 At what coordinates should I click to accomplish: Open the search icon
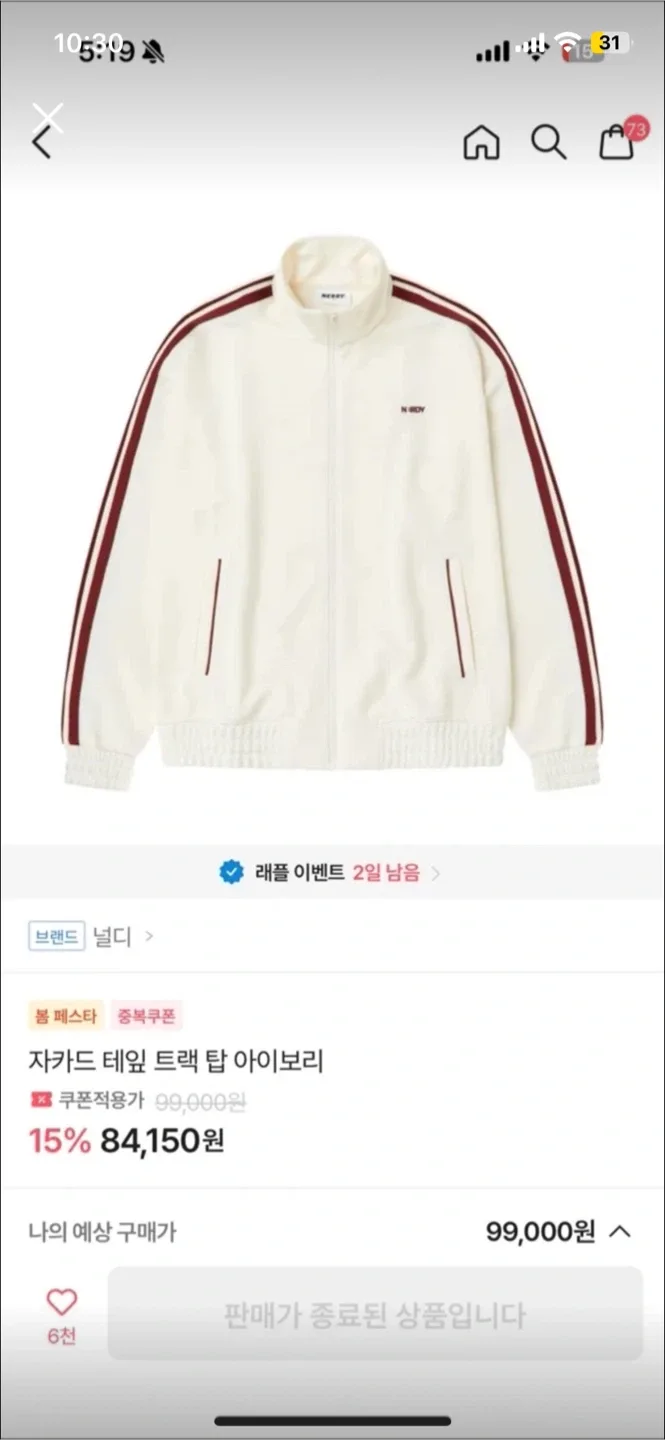click(x=548, y=143)
